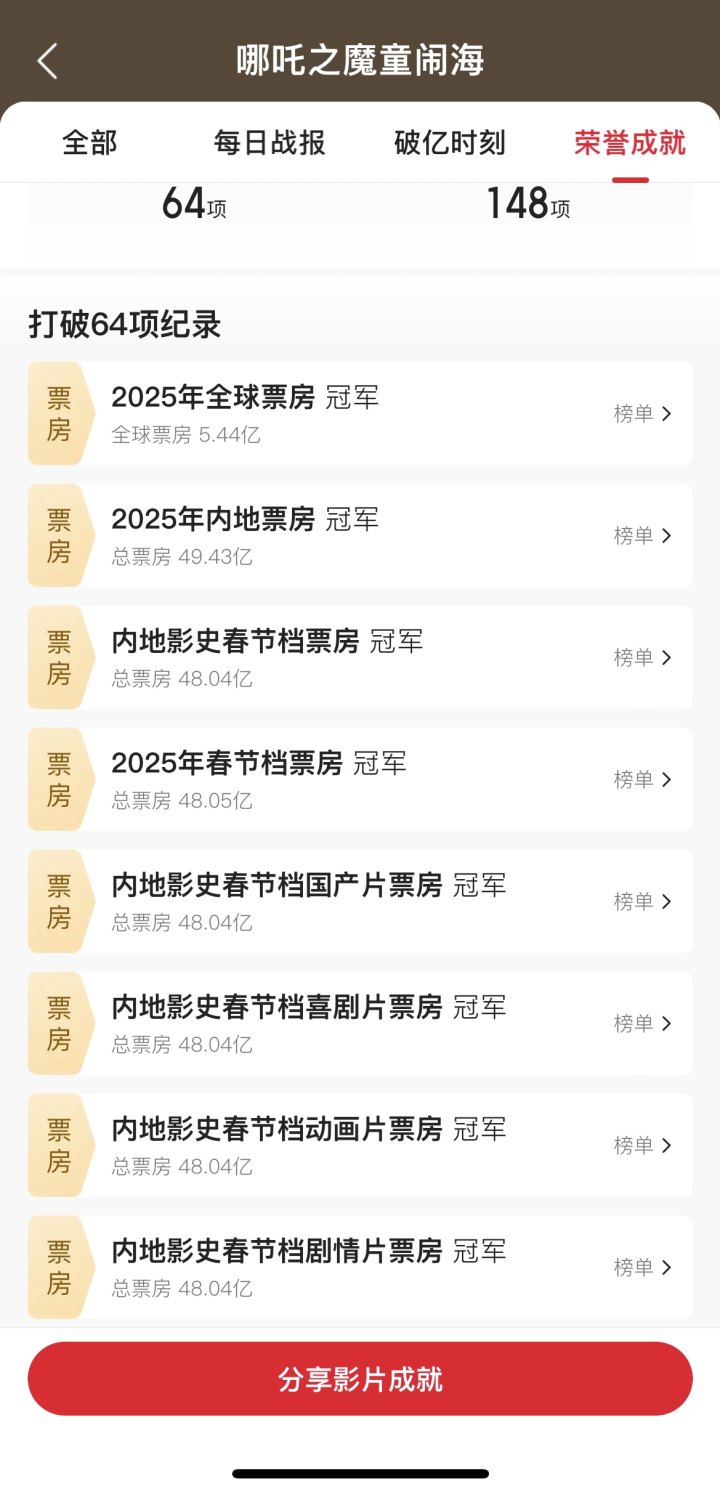This screenshot has height=1492, width=720.
Task: View the 内地影史春节档国产片票房 ranking
Action: (641, 902)
